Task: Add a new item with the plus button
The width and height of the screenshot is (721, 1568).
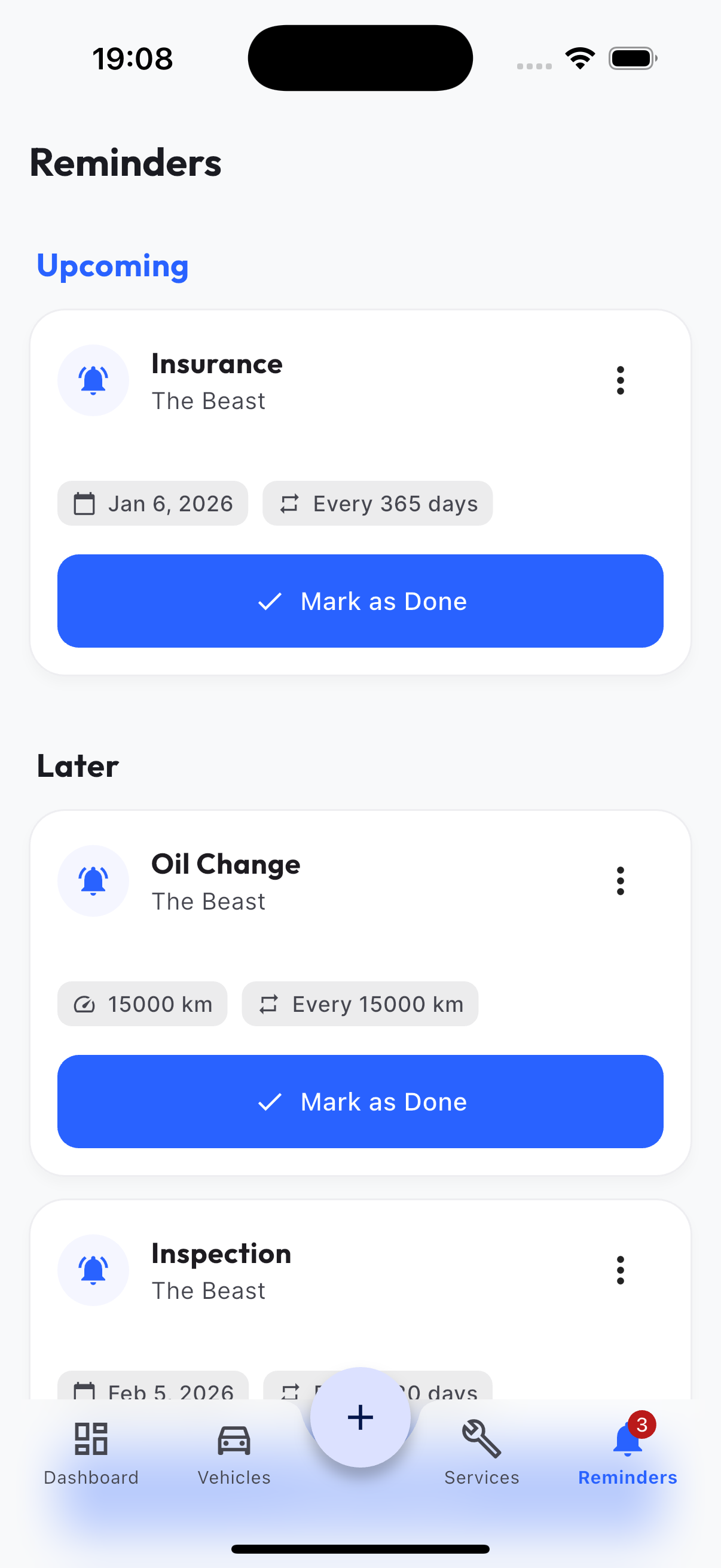Action: [x=360, y=1417]
